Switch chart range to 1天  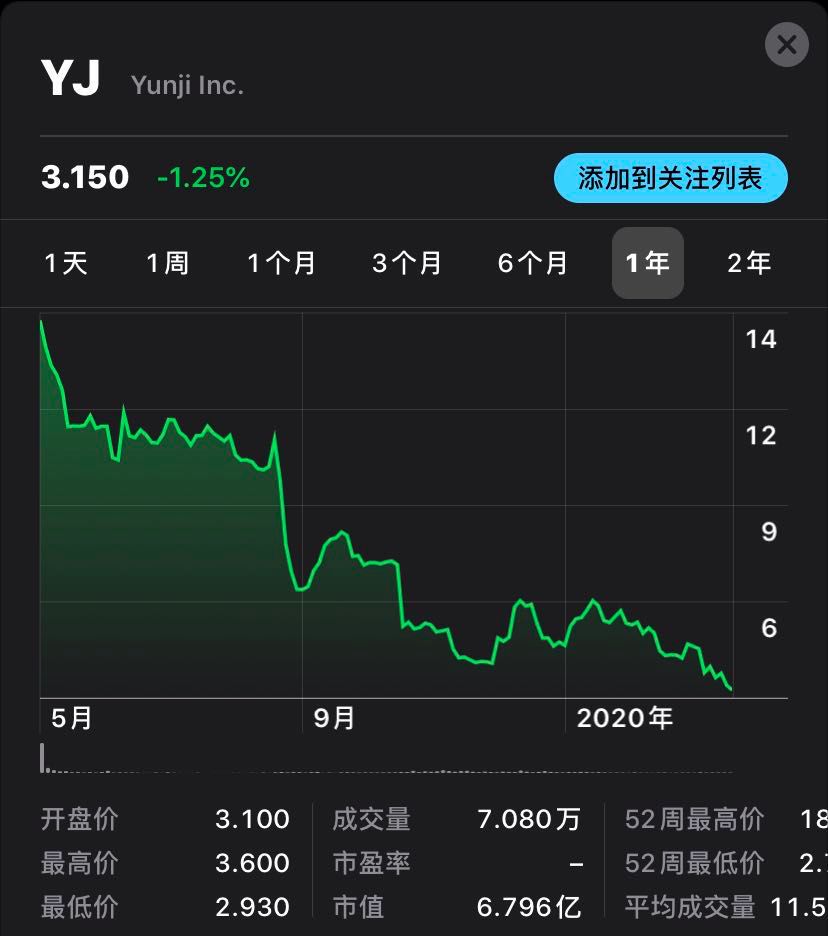(x=64, y=263)
